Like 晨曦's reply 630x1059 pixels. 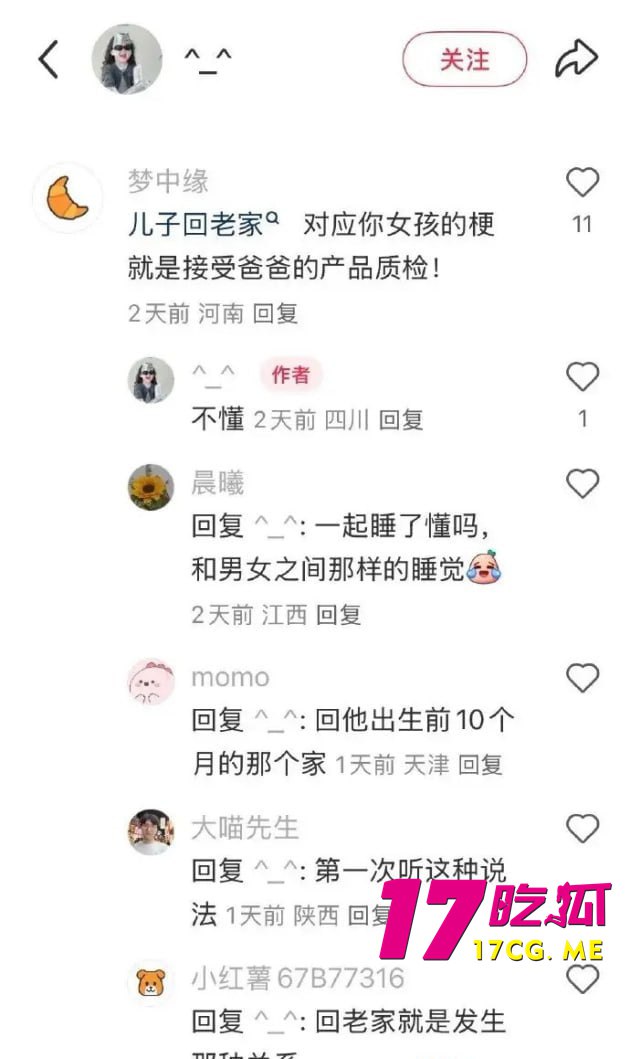582,484
